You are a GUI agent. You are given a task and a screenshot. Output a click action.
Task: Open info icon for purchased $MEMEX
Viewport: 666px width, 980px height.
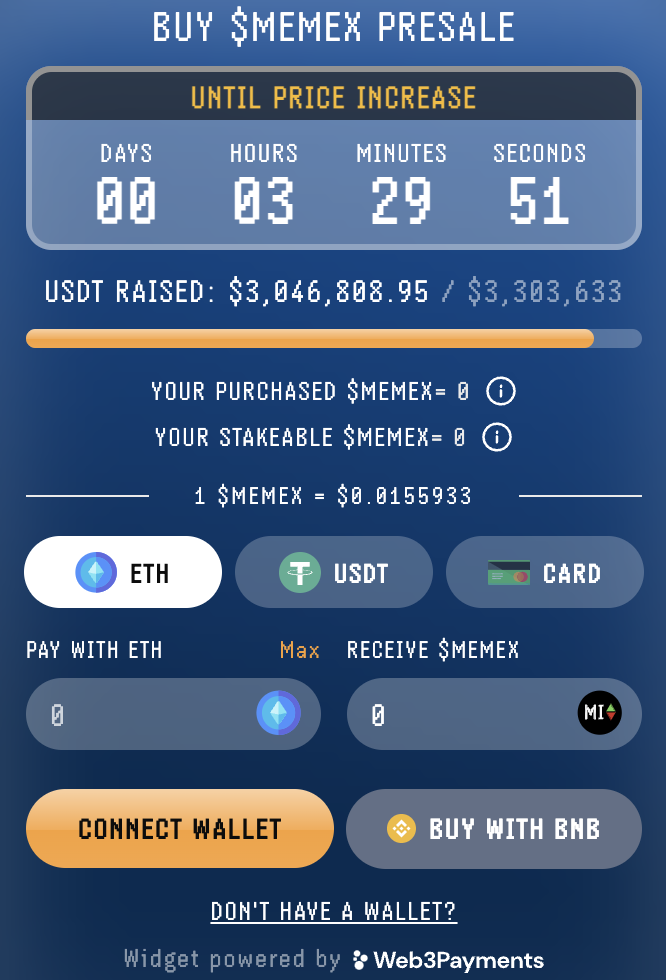(x=500, y=391)
